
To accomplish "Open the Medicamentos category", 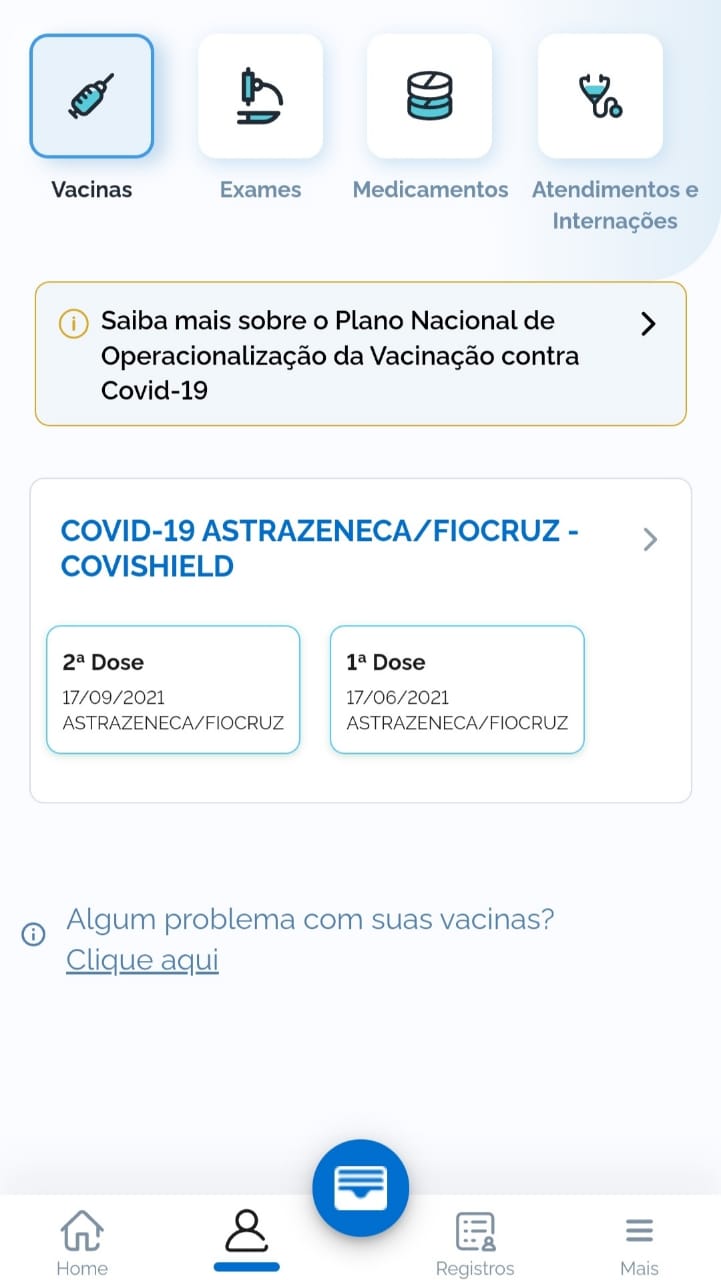I will tap(430, 97).
